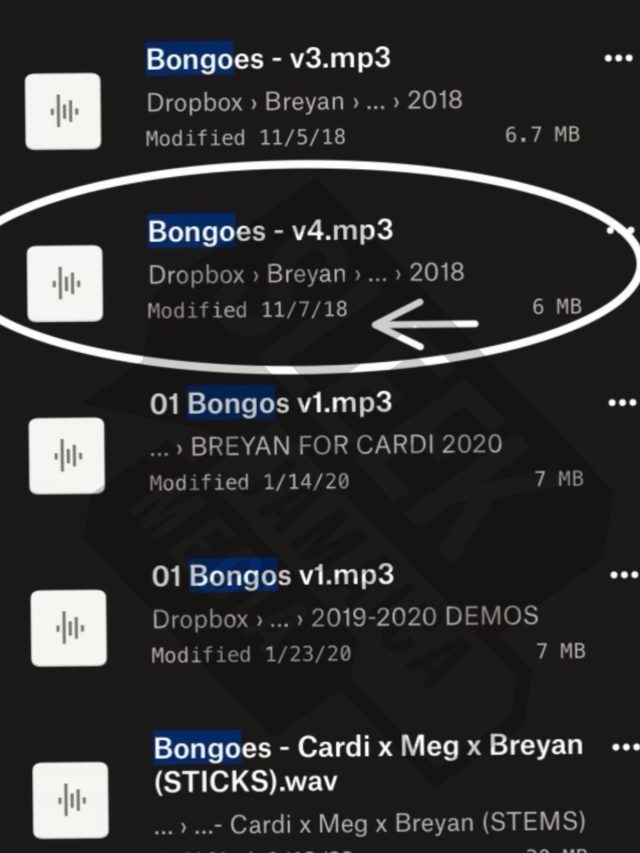Open 01 Bongos v1.mp3 in 2019-2020 DEMOS

[272, 576]
